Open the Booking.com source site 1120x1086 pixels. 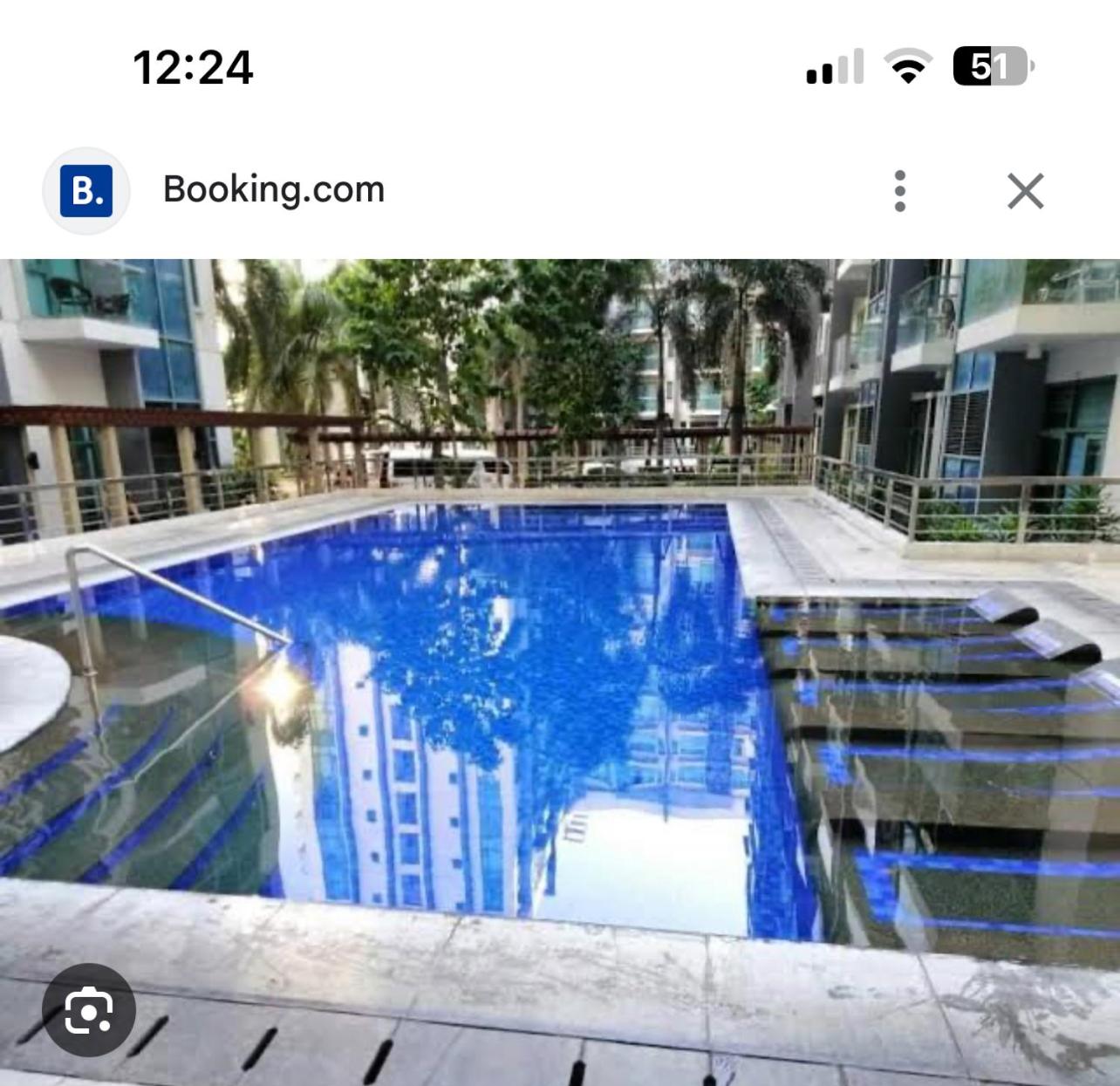click(x=273, y=189)
